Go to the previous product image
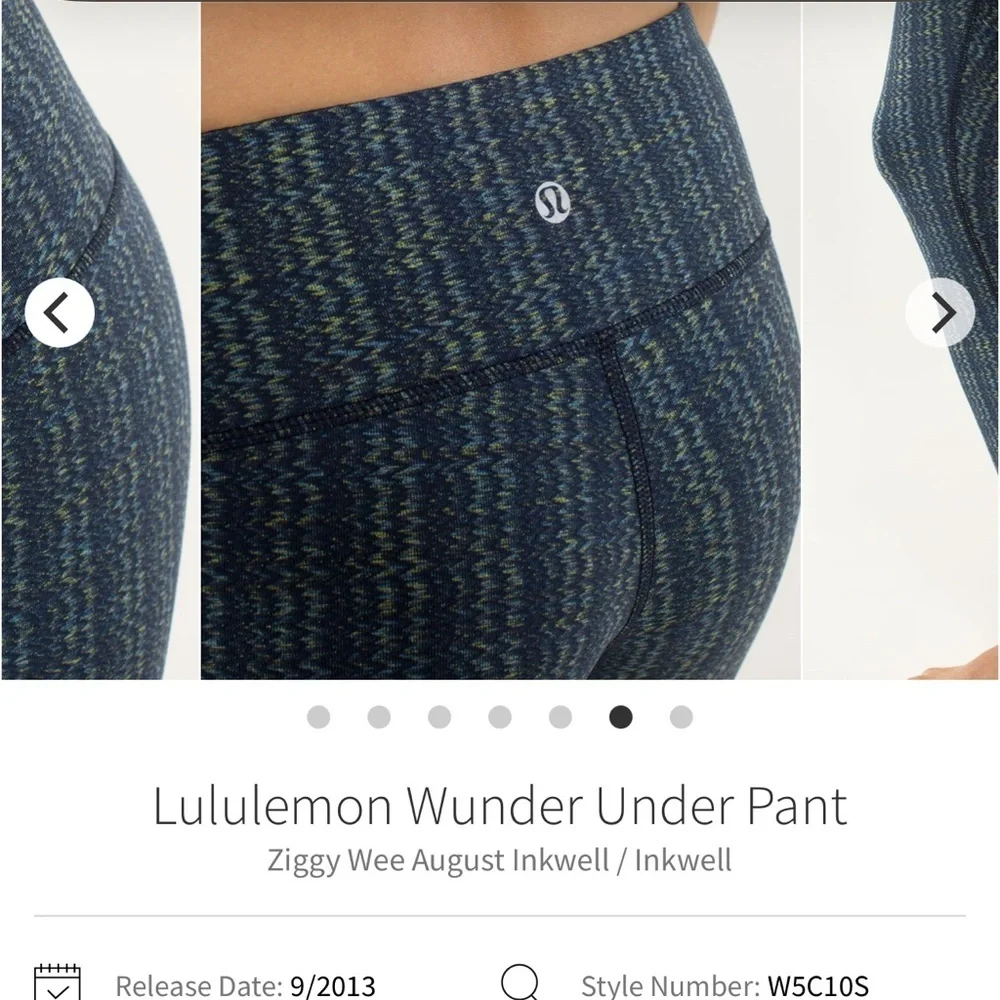 59,314
